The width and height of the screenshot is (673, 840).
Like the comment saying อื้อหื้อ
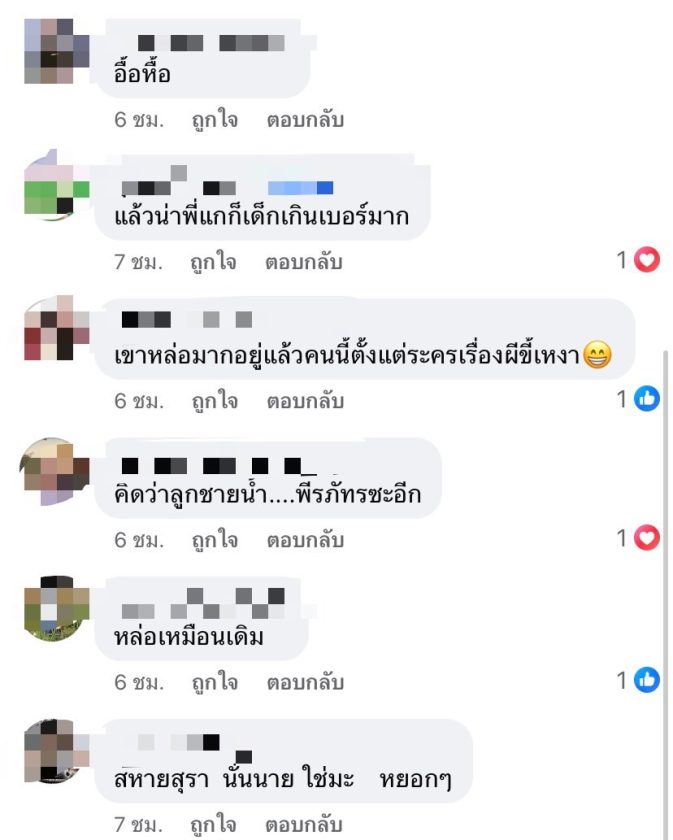coord(214,120)
